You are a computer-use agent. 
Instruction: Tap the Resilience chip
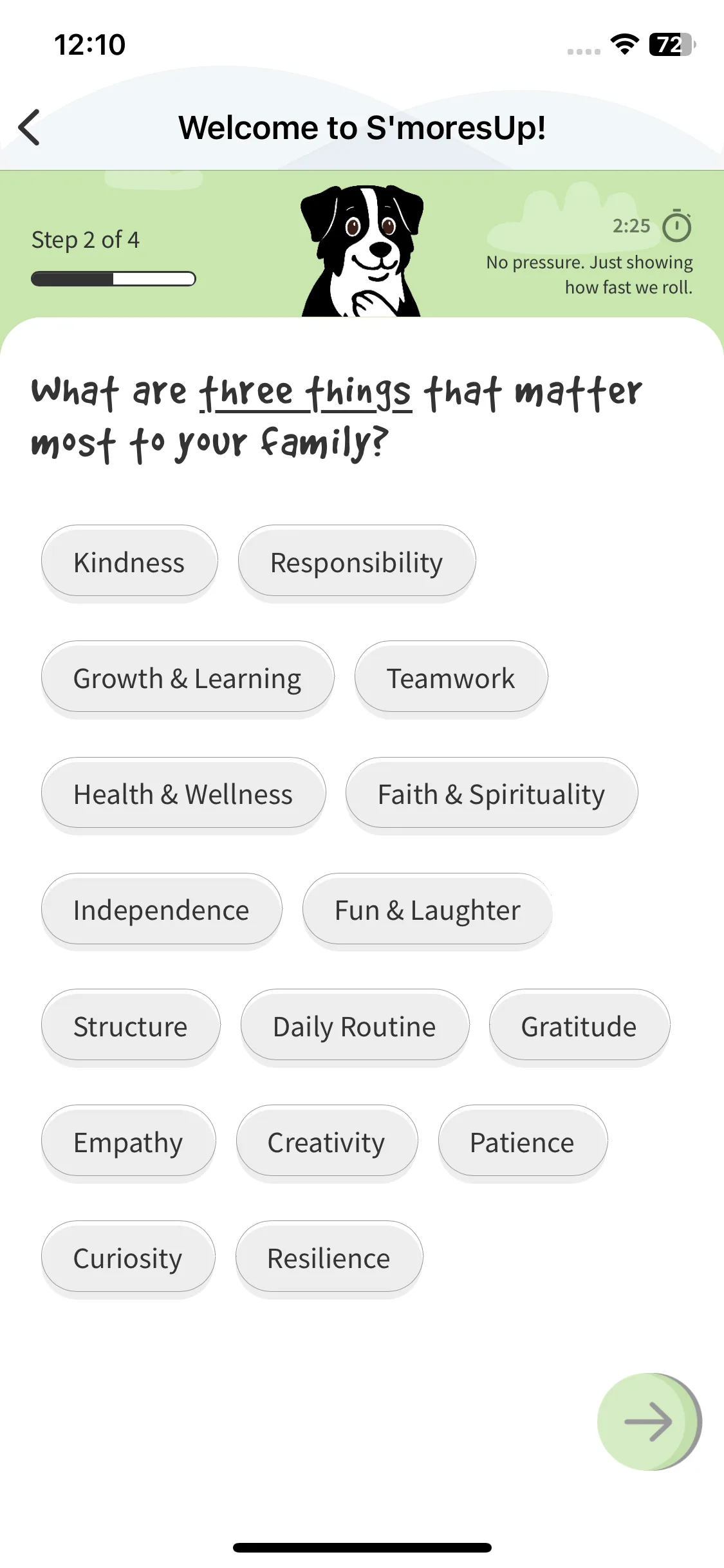tap(329, 1257)
